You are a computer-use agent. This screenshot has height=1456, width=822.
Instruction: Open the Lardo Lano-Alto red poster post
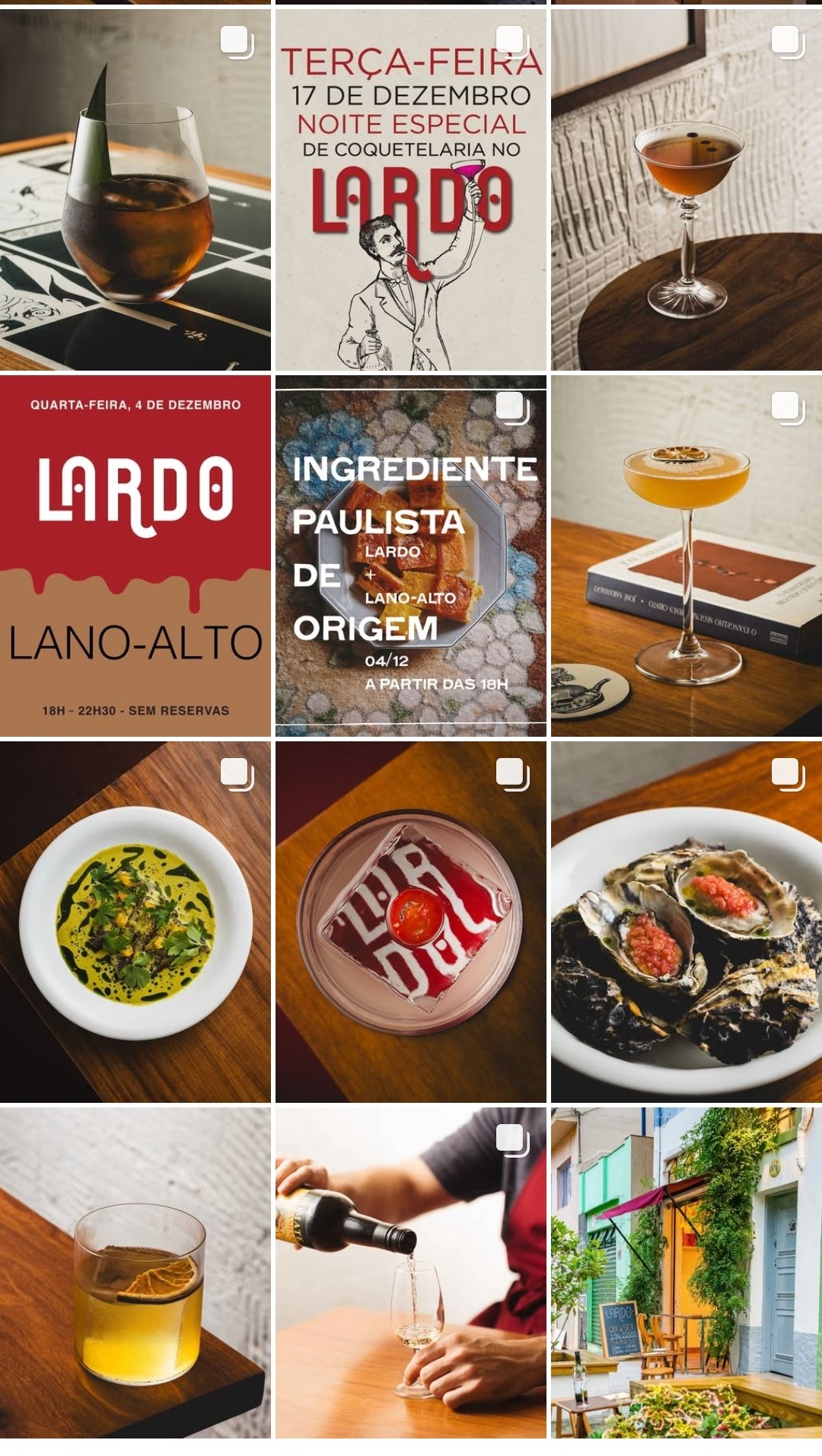[135, 556]
